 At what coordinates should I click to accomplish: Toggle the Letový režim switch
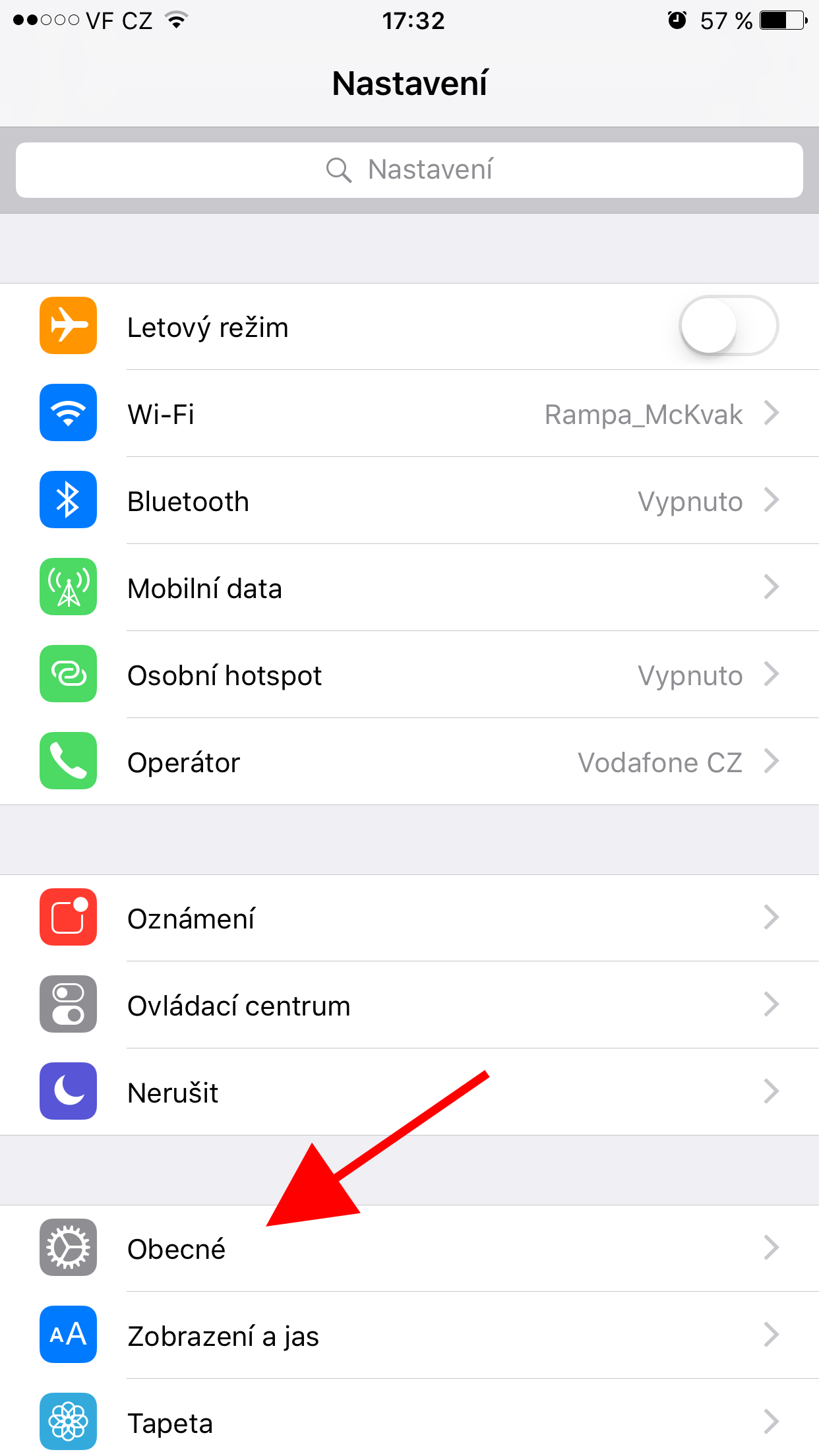click(728, 326)
